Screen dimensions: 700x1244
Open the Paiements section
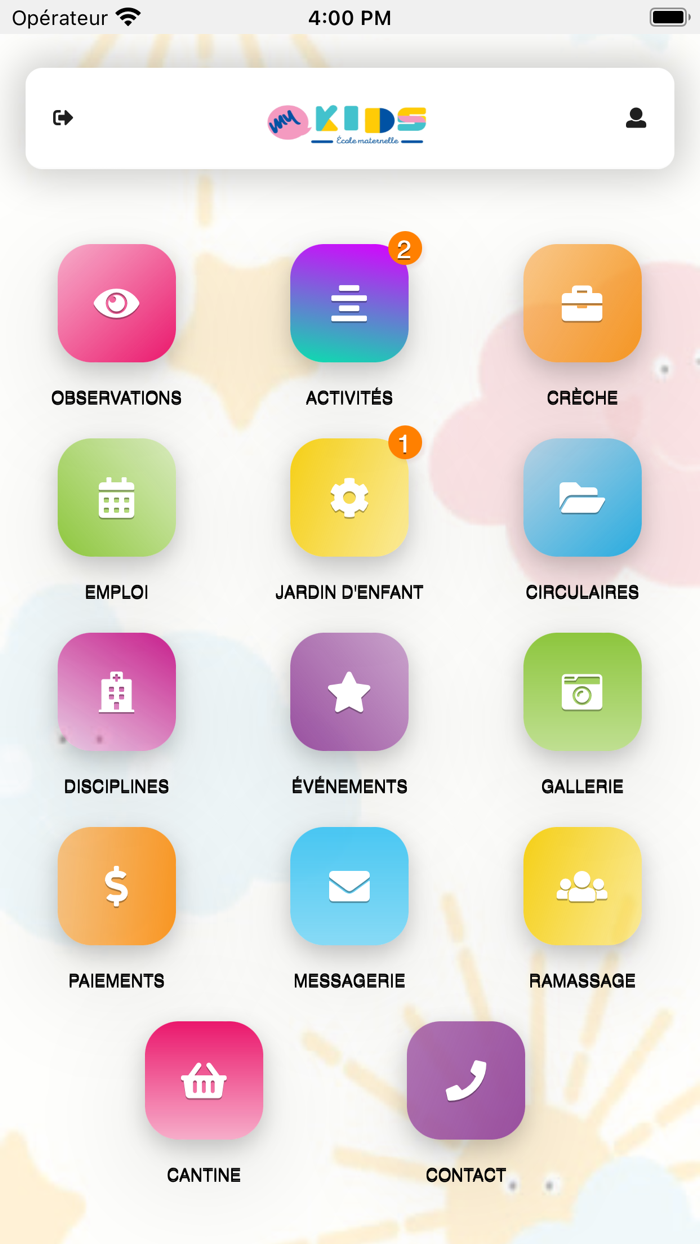117,886
